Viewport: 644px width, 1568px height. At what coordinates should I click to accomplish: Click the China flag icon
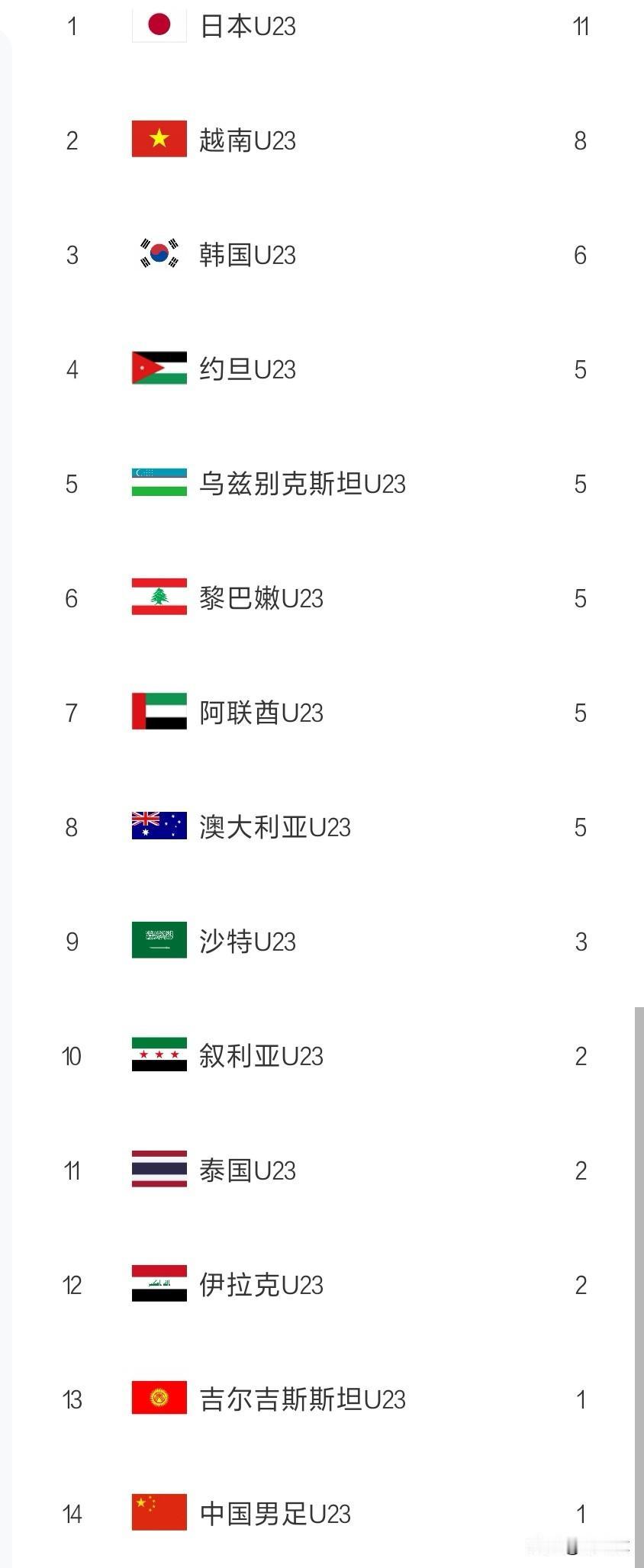pyautogui.click(x=158, y=1514)
